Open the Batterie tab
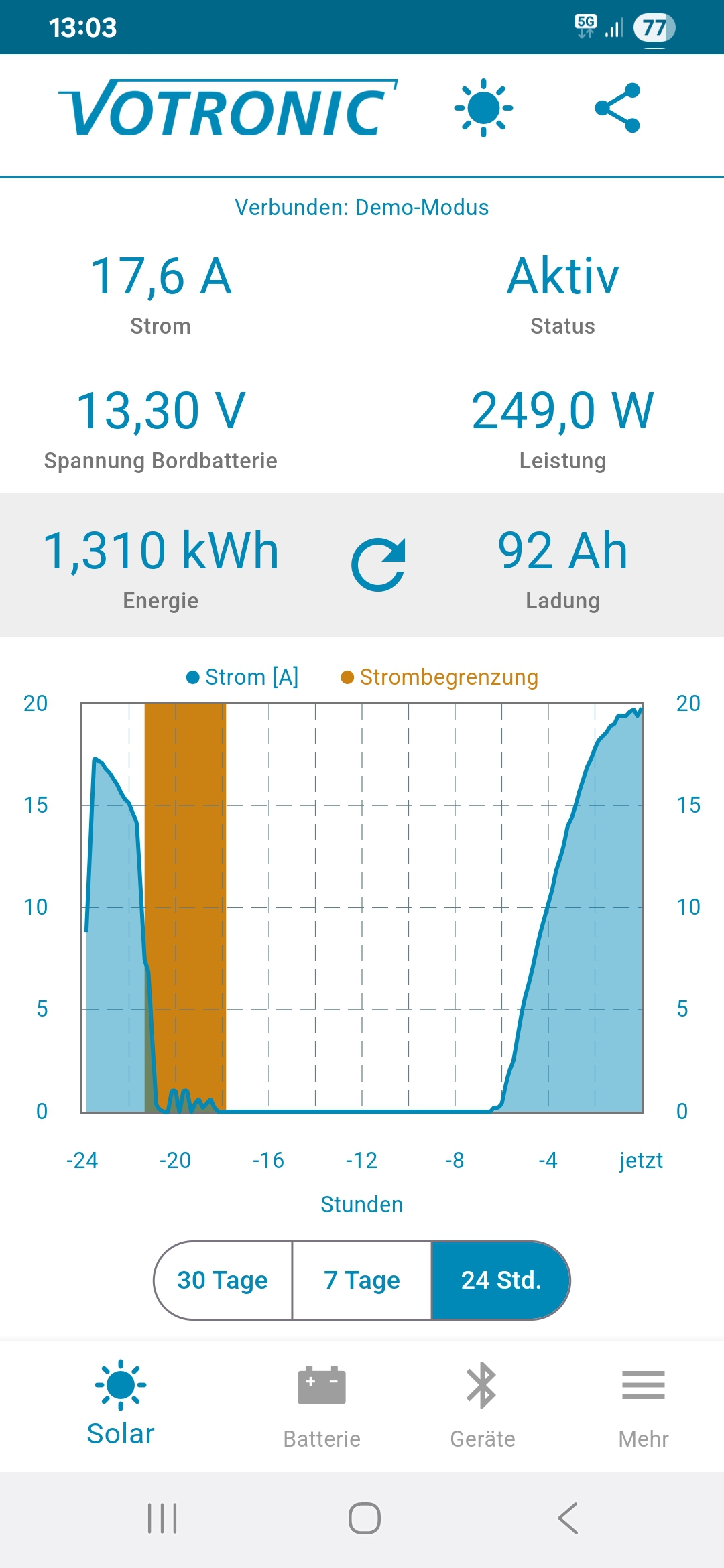Viewport: 724px width, 1568px height. (x=322, y=1406)
